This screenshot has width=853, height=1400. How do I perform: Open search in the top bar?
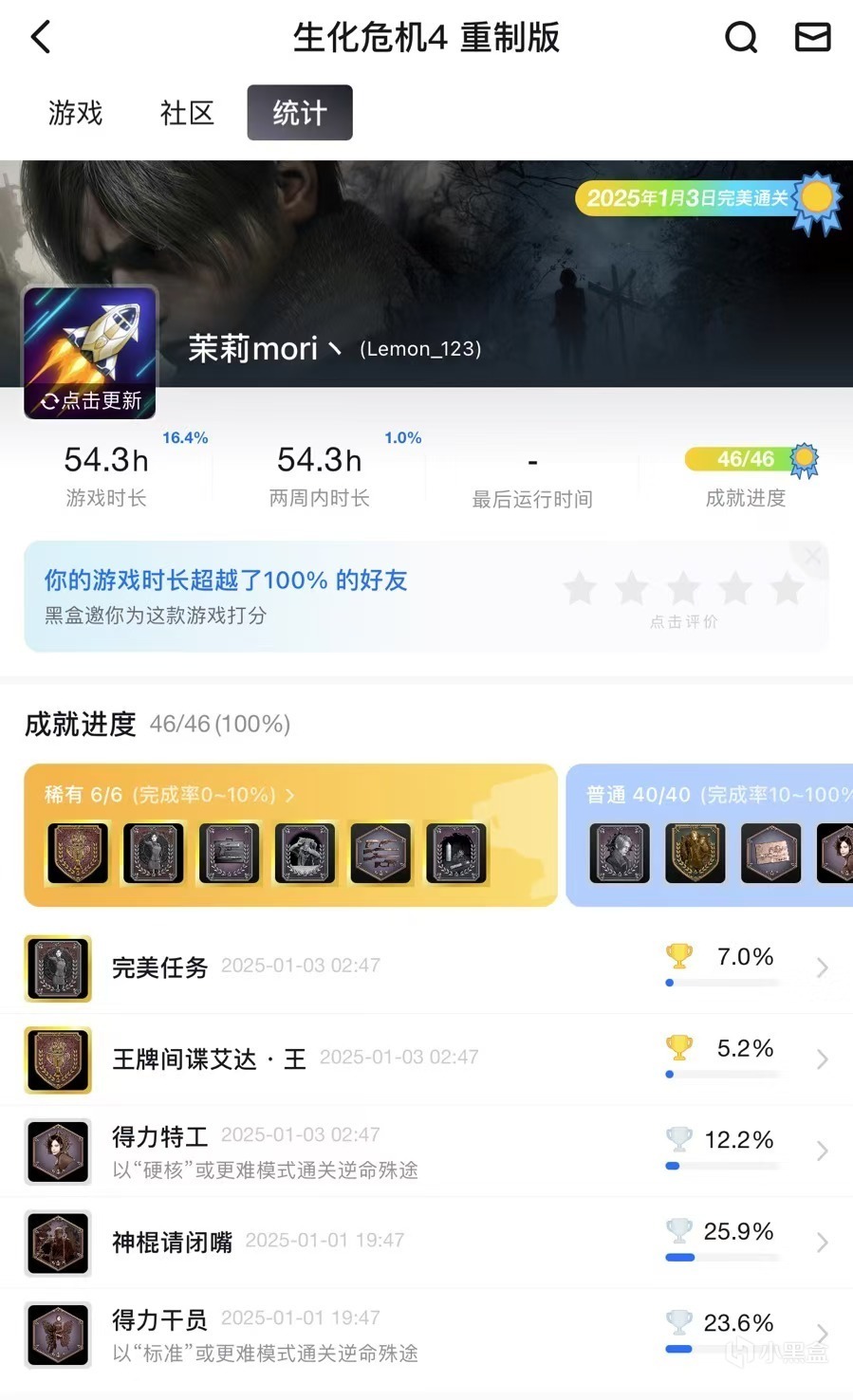pos(741,38)
